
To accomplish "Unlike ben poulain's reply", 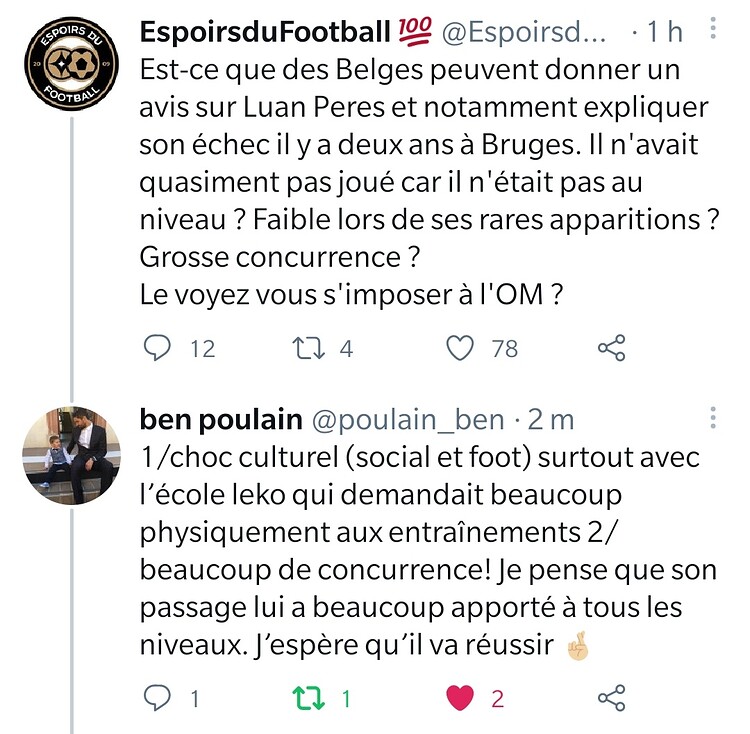I will pyautogui.click(x=459, y=698).
